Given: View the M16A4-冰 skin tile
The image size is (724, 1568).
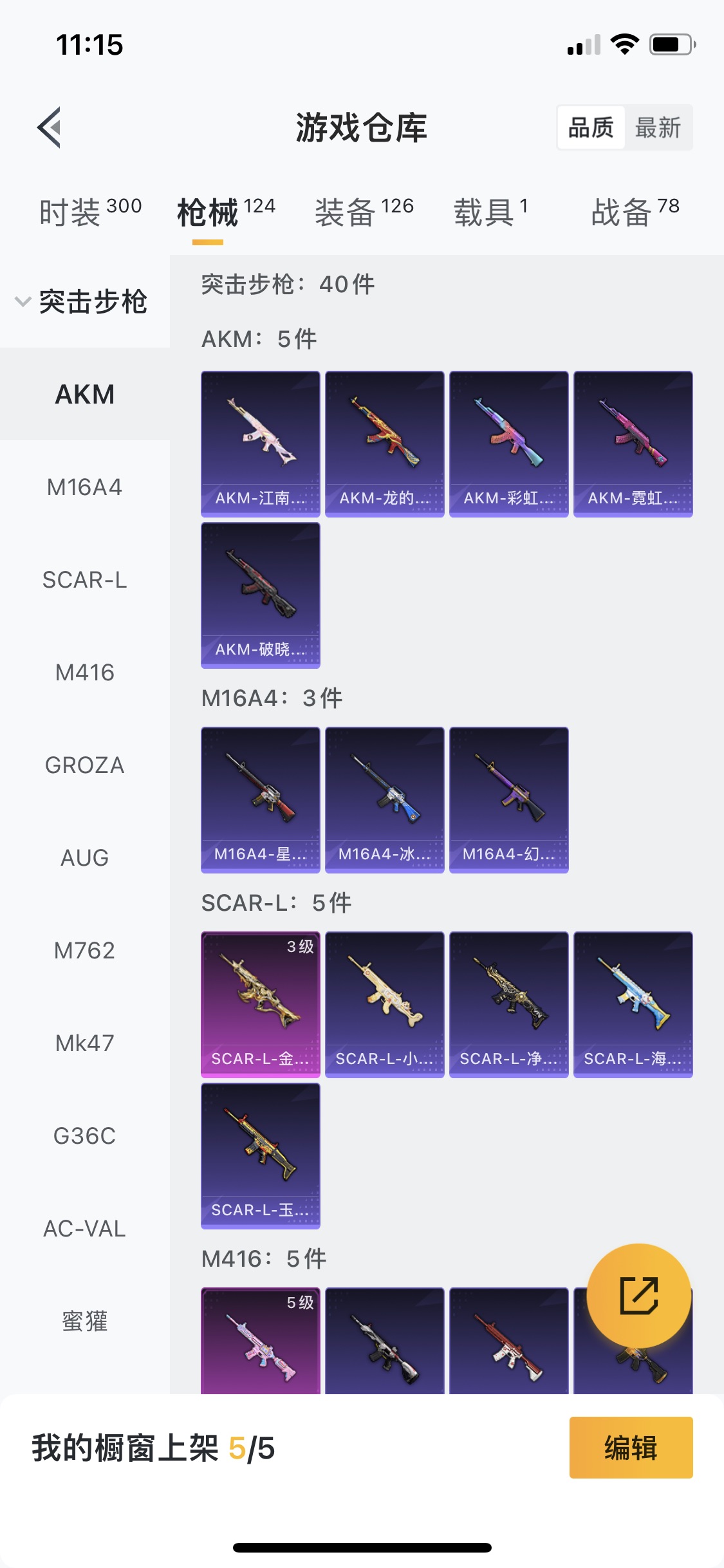Looking at the screenshot, I should (384, 799).
